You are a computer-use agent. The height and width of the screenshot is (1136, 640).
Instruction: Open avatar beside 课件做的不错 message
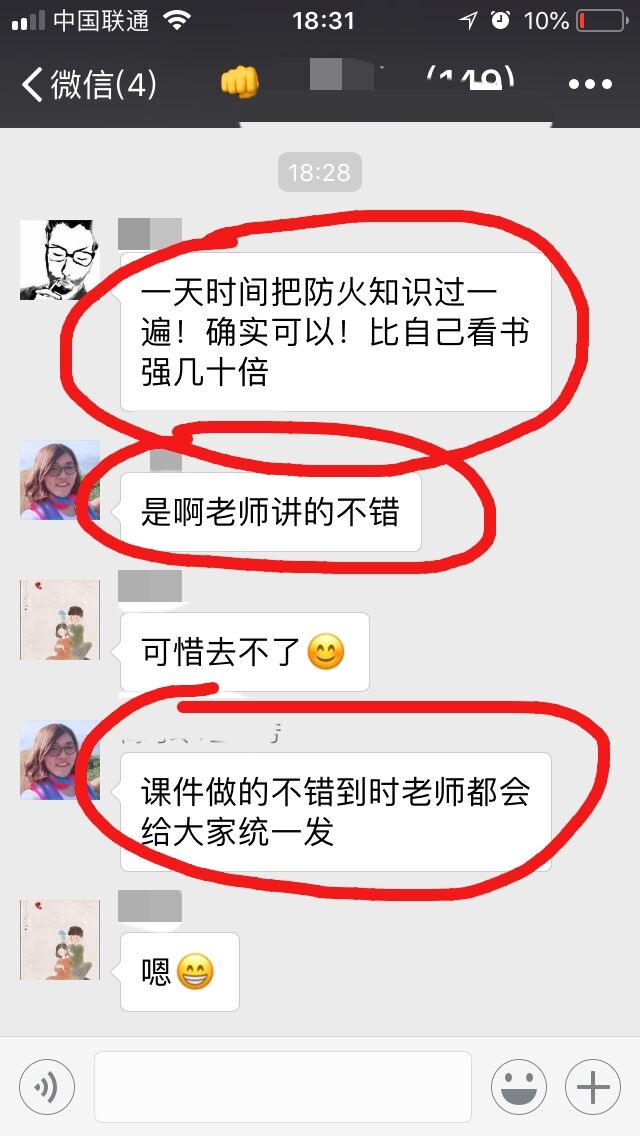coord(59,760)
